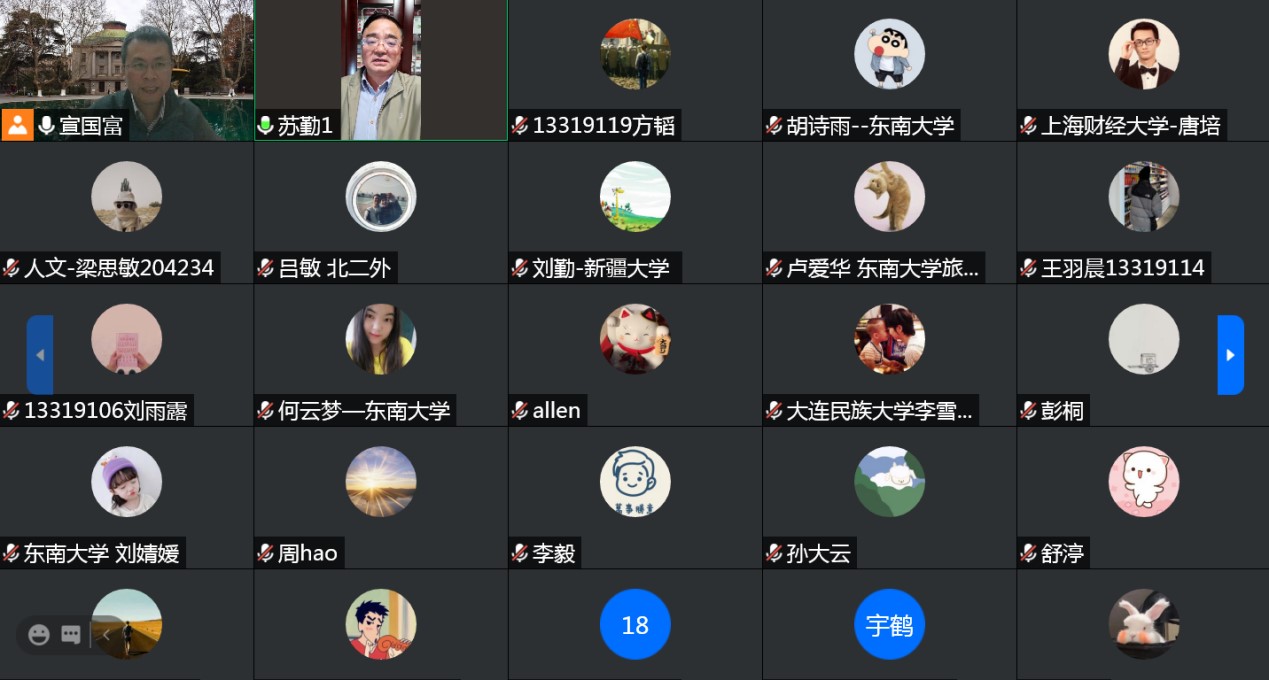The height and width of the screenshot is (680, 1269).
Task: Select 苏勤1's video tile
Action: click(380, 70)
